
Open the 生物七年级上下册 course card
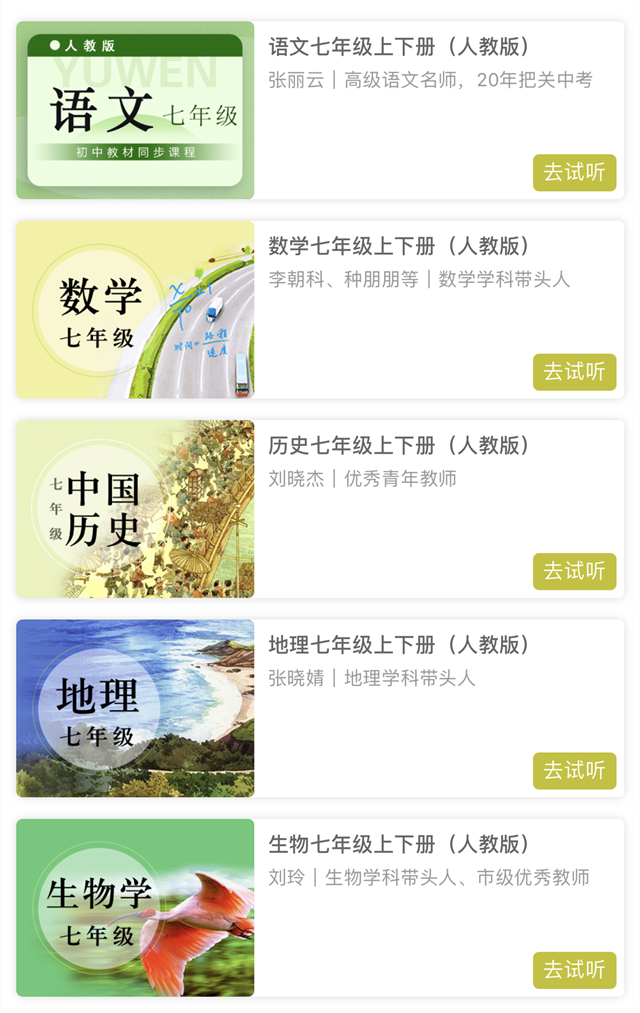pyautogui.click(x=398, y=845)
